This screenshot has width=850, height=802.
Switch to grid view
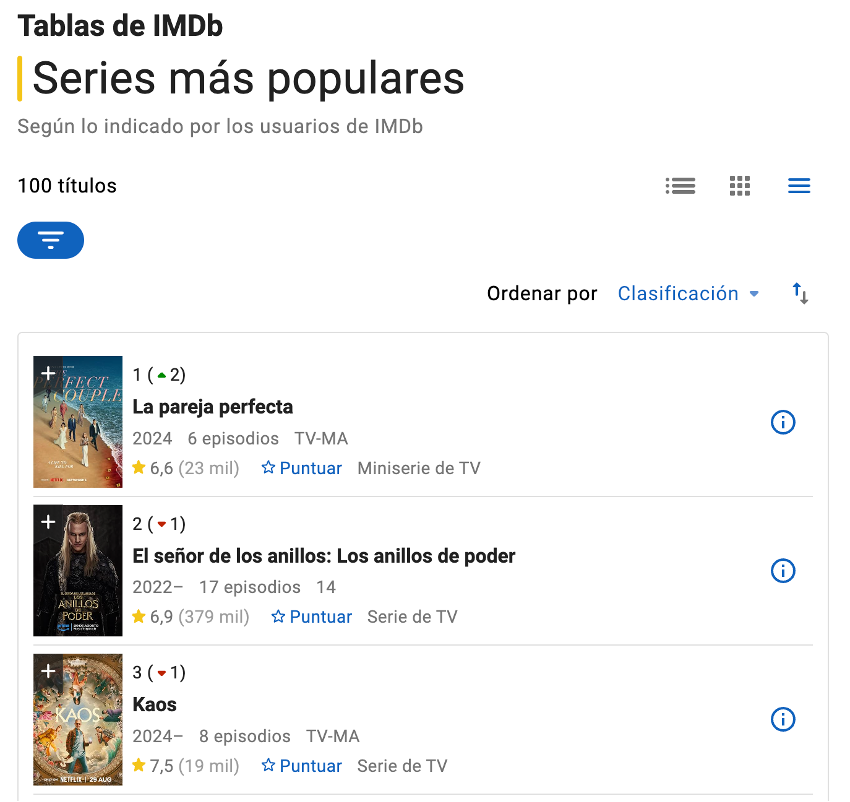click(740, 186)
